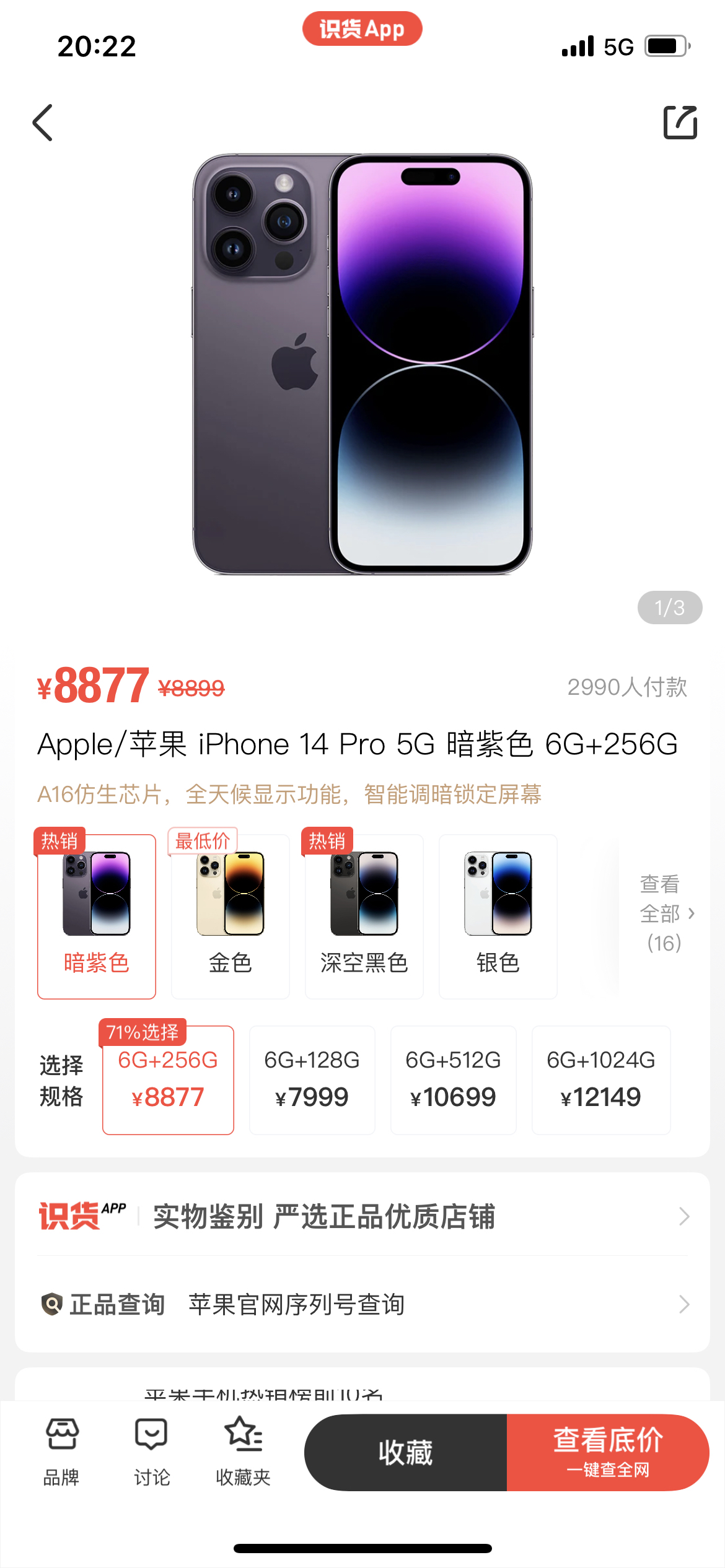725x1568 pixels.
Task: Open the 品牌 tab at the bottom
Action: [x=61, y=1452]
